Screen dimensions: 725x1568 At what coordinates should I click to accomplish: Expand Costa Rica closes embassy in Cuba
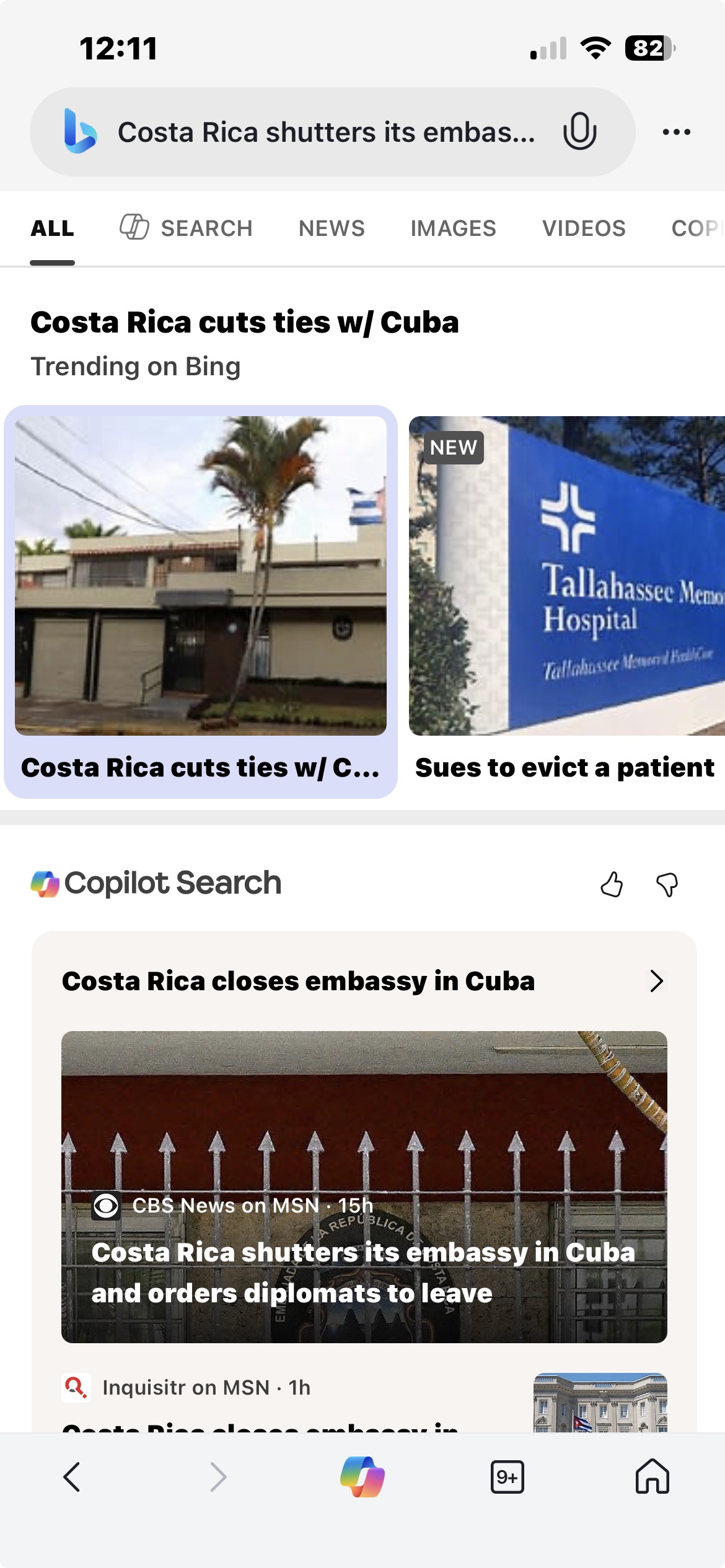pyautogui.click(x=657, y=981)
